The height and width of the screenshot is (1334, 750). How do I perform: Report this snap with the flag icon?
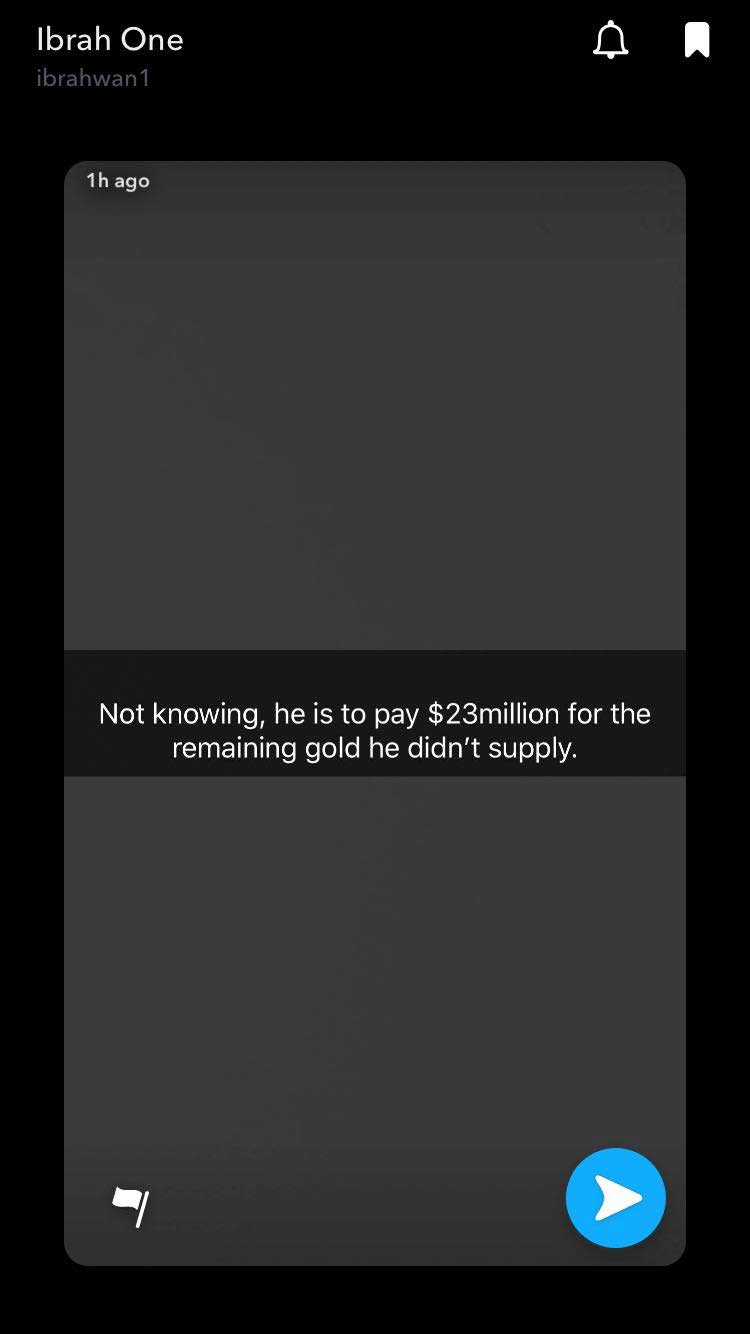(132, 1204)
